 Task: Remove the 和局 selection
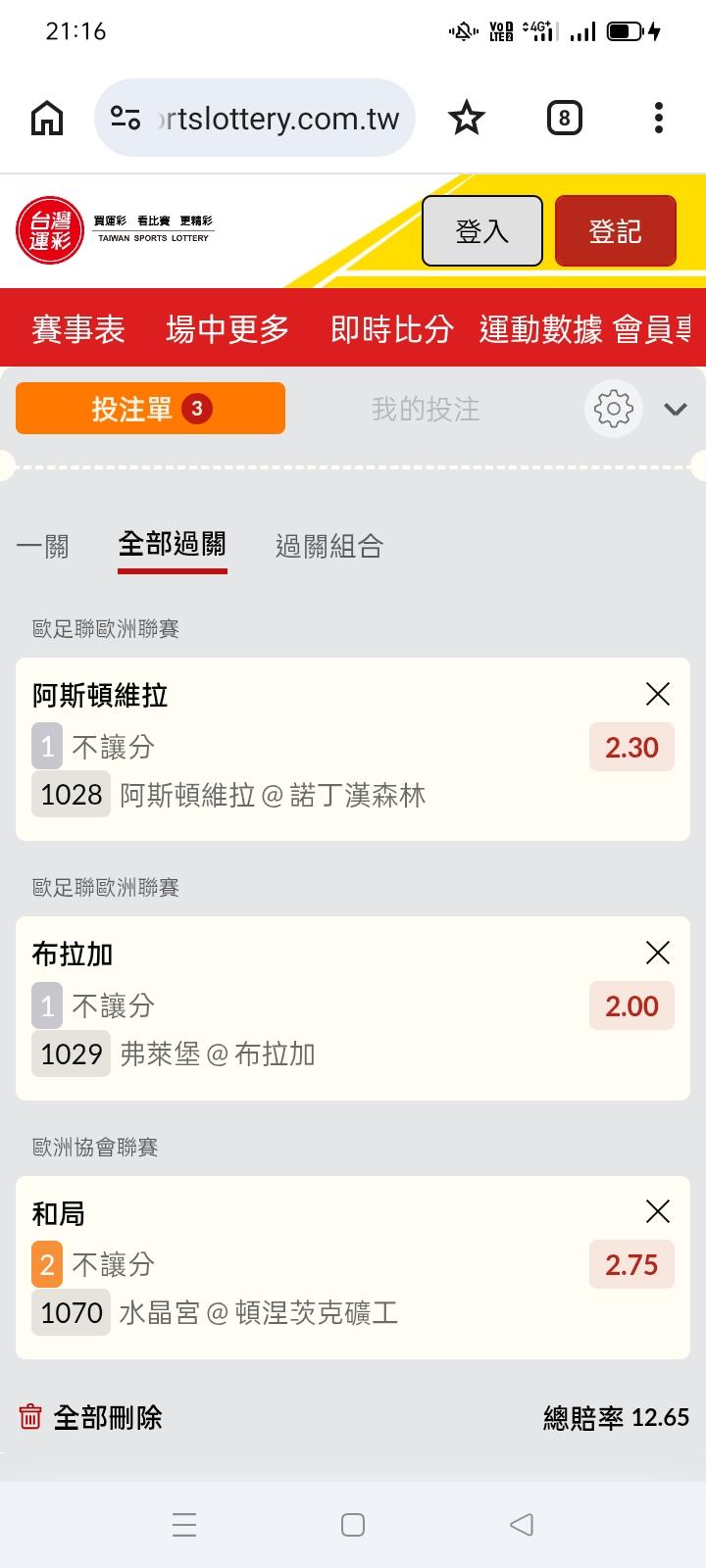pyautogui.click(x=658, y=1211)
